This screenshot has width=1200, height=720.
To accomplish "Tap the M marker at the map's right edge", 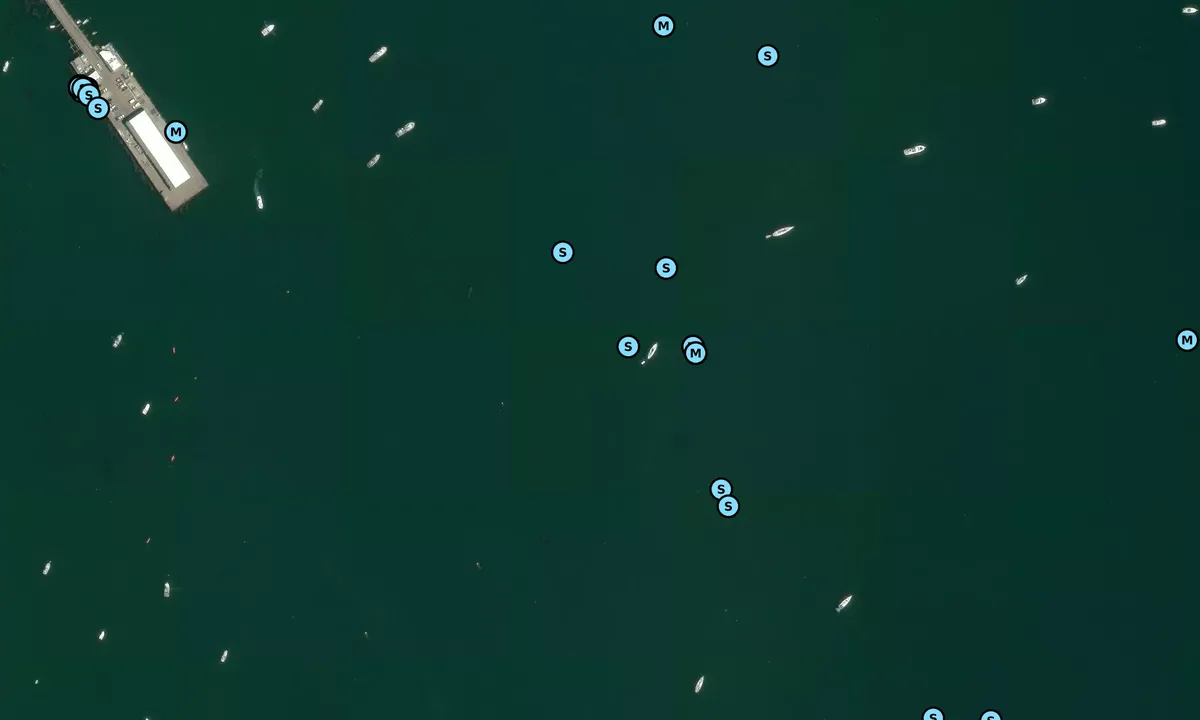I will [x=1186, y=340].
